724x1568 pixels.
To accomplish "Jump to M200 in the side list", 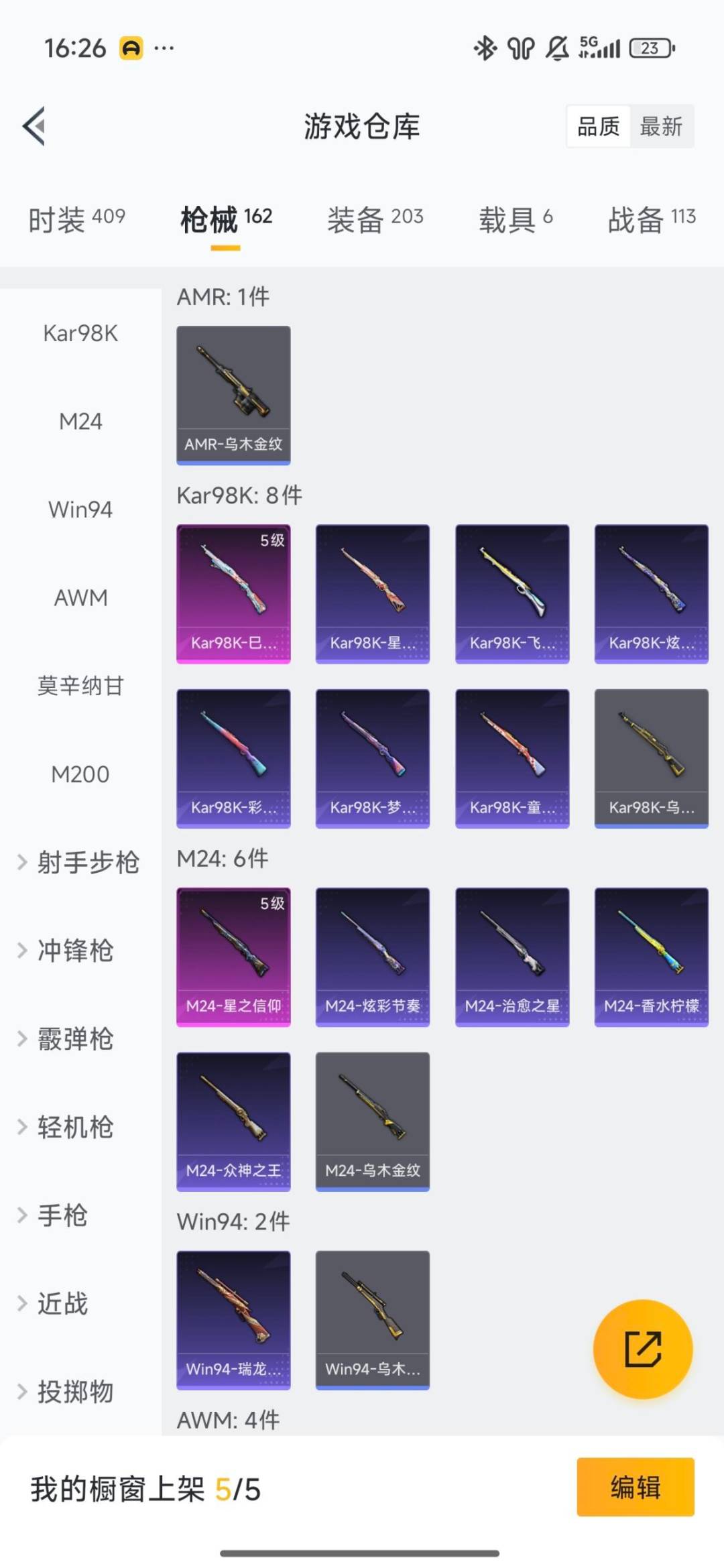I will coord(80,774).
